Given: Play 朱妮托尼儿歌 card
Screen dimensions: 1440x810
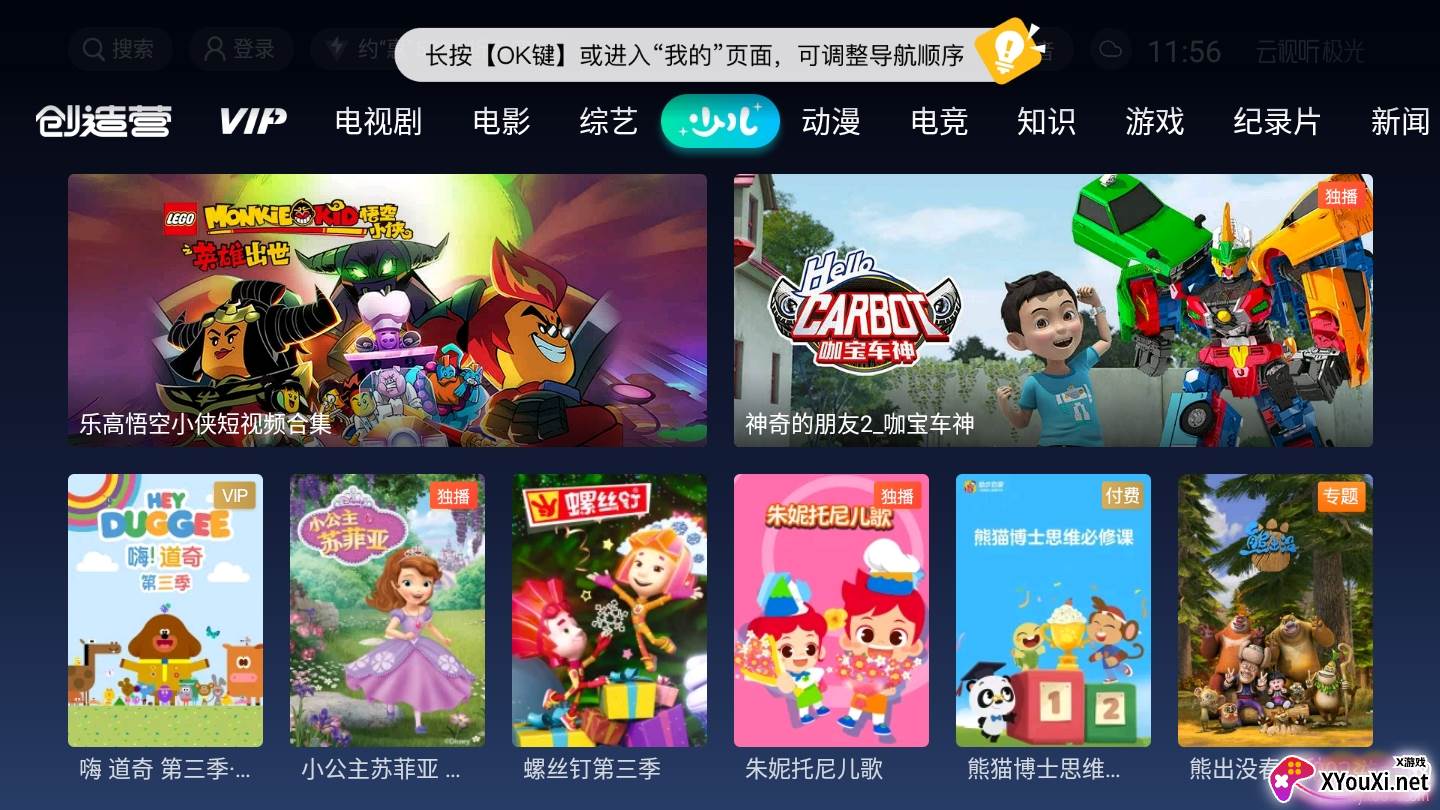Looking at the screenshot, I should (831, 610).
